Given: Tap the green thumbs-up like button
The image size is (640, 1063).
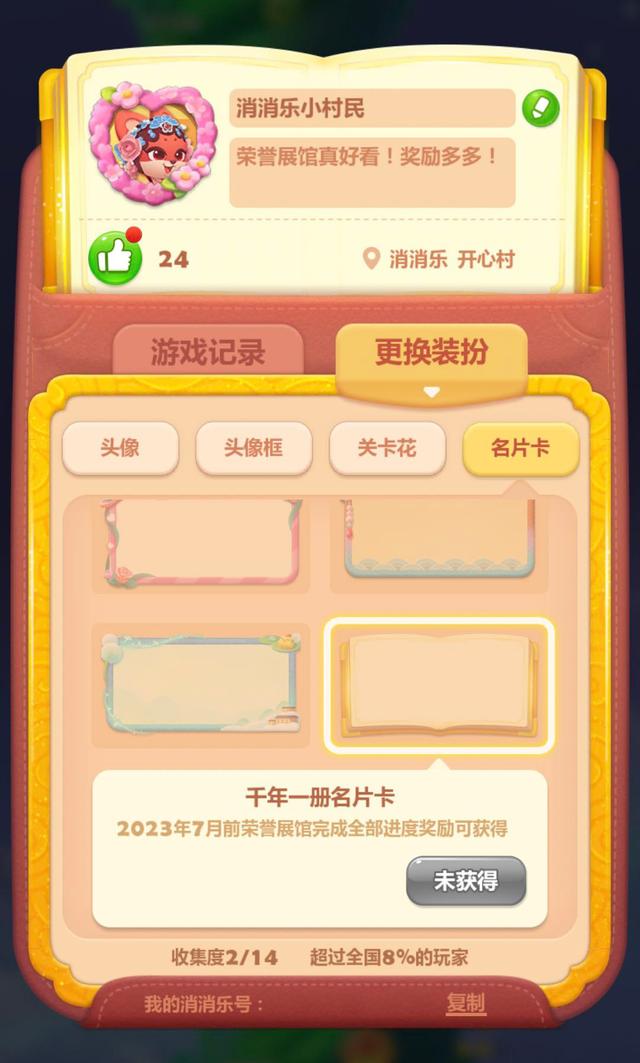Looking at the screenshot, I should [115, 258].
